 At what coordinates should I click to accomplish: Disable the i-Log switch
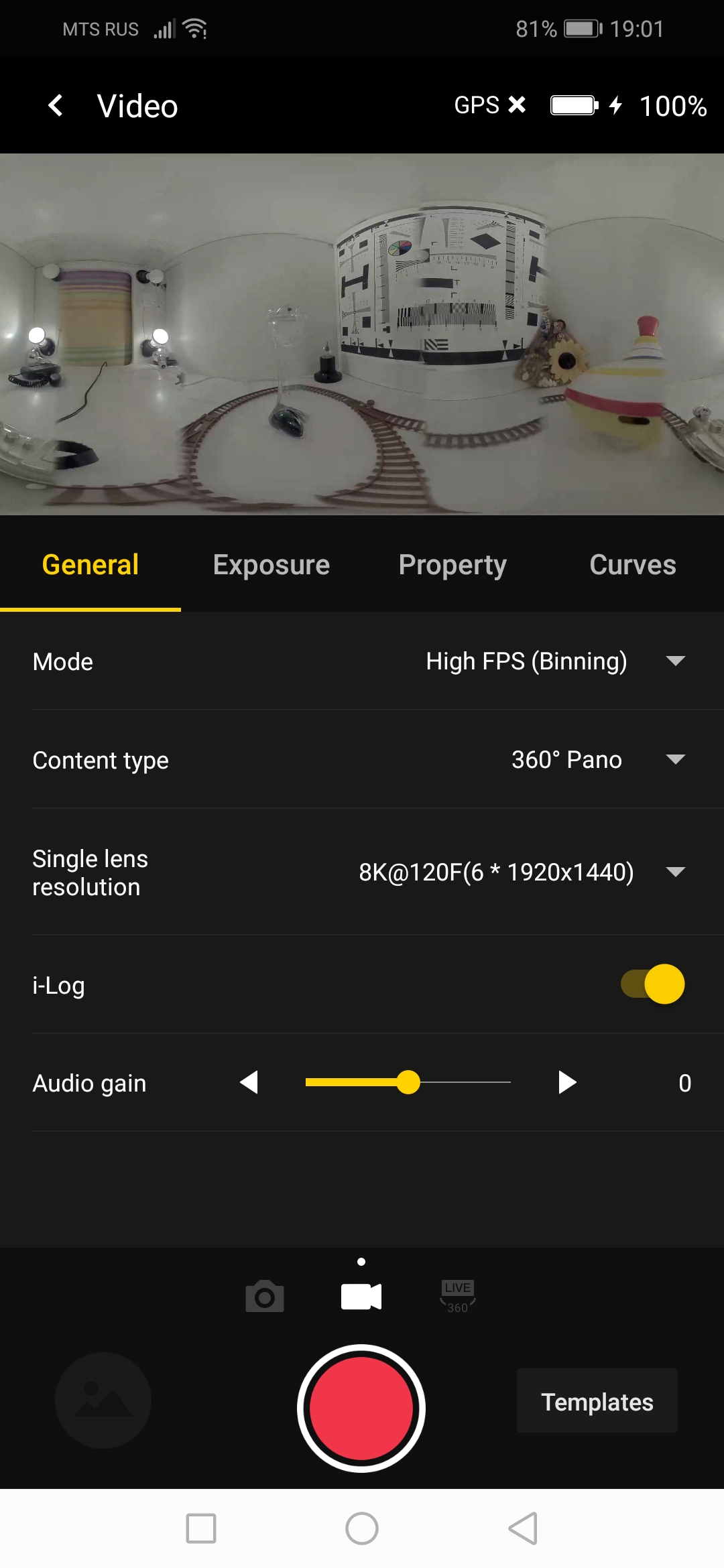point(653,984)
